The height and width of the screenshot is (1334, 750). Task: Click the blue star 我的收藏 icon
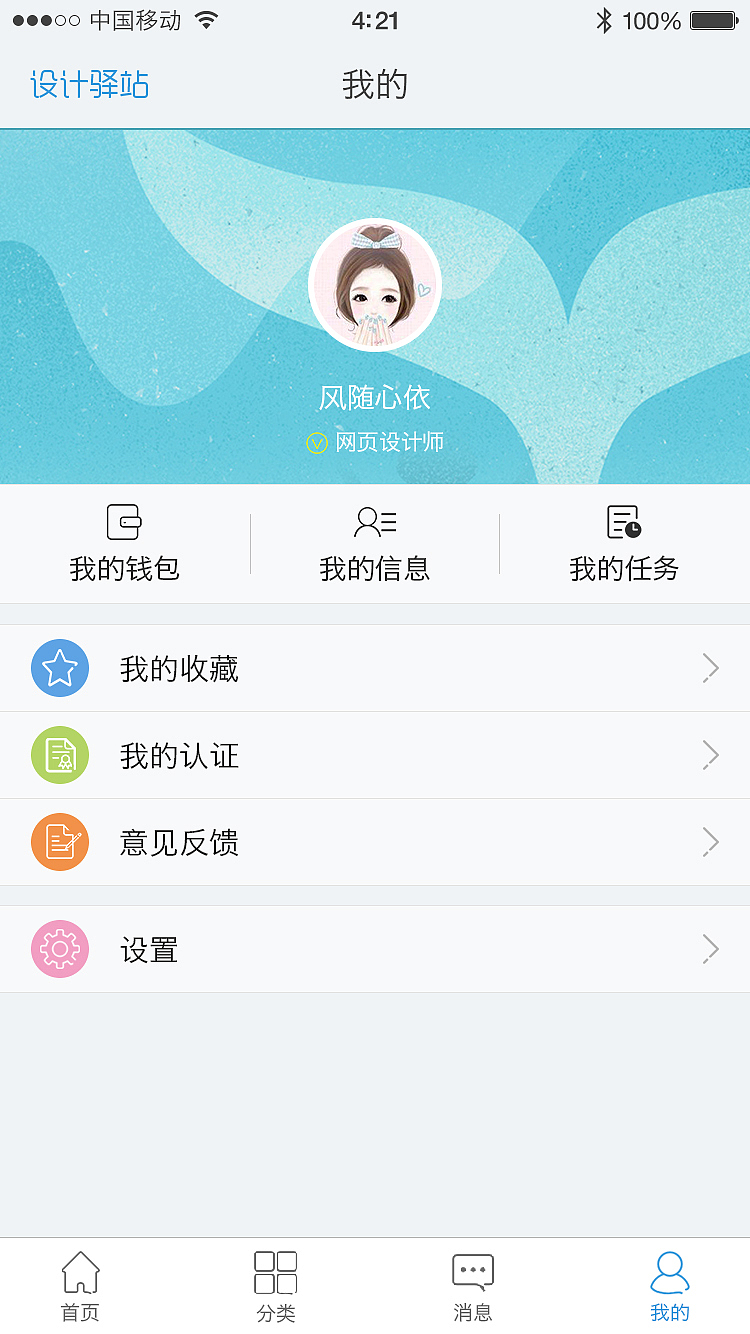60,668
